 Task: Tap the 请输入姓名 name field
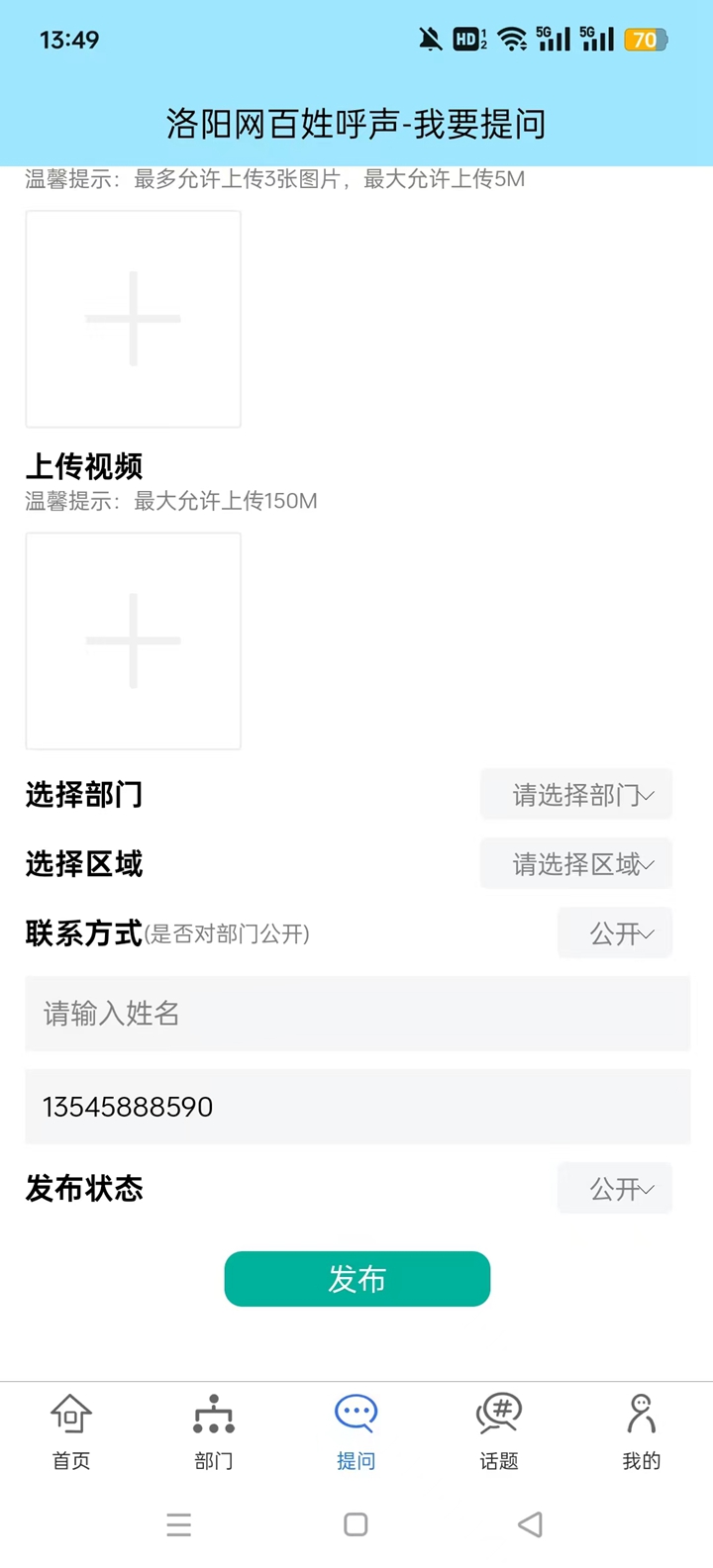pos(357,1014)
